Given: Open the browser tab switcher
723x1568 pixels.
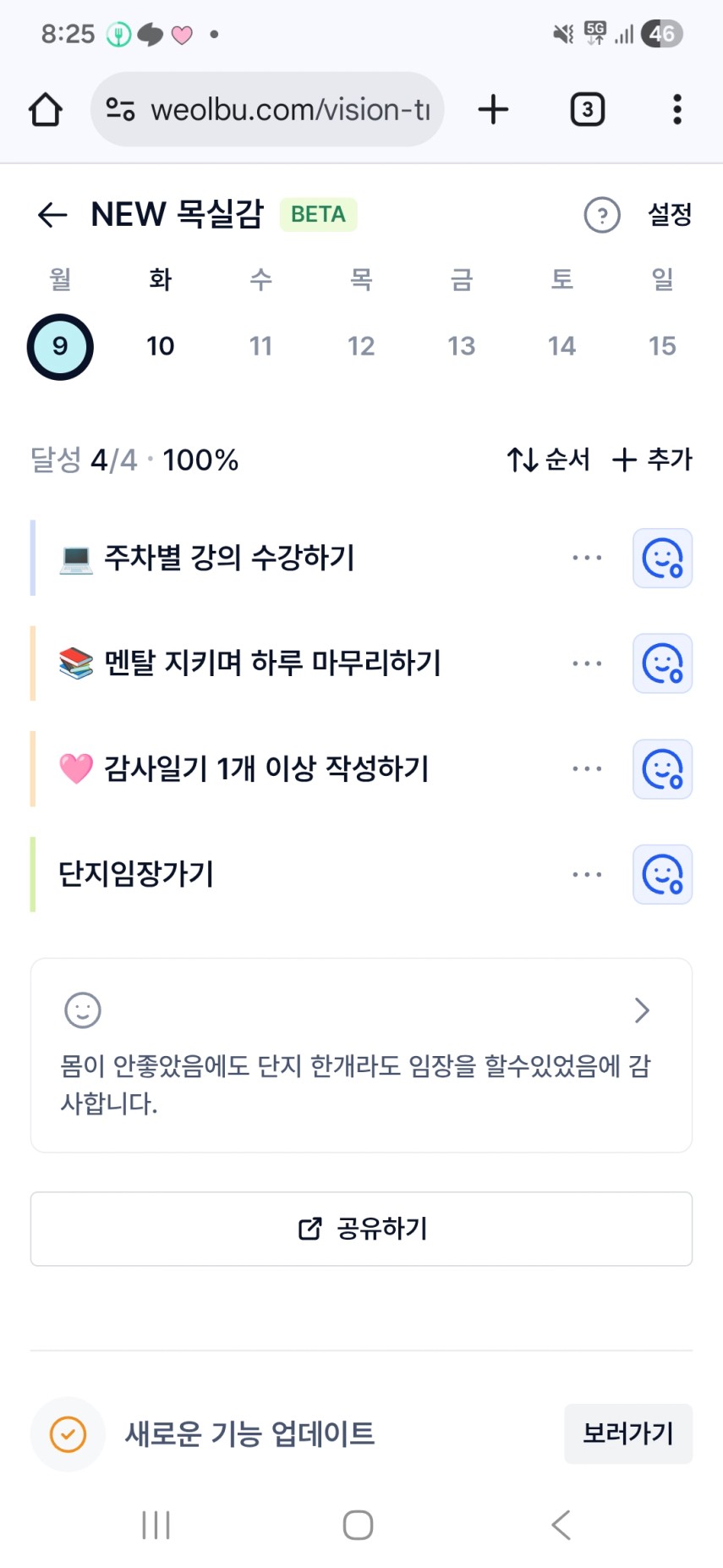Looking at the screenshot, I should (588, 110).
